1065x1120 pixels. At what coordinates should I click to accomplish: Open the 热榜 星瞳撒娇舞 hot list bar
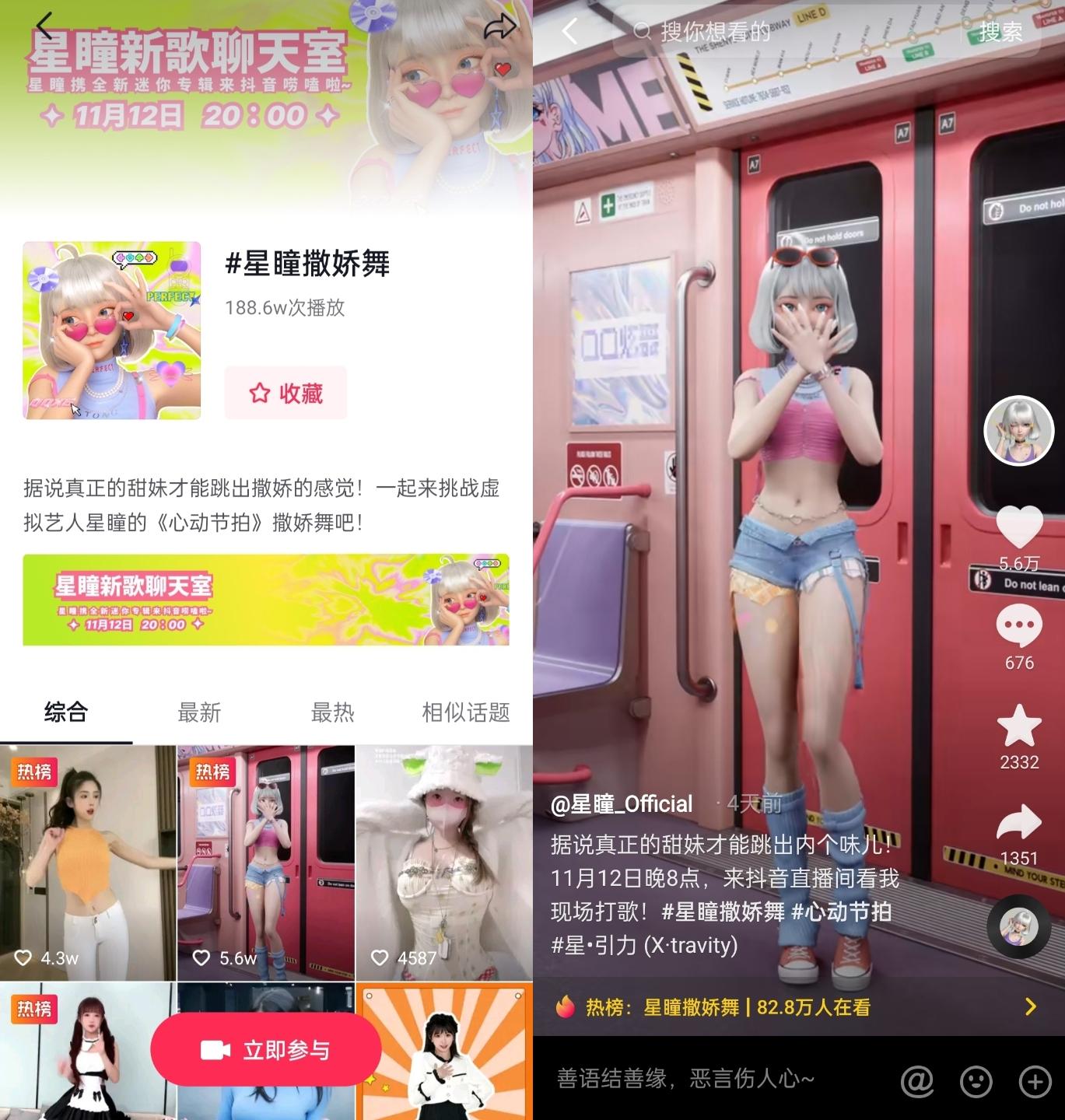[x=798, y=1007]
